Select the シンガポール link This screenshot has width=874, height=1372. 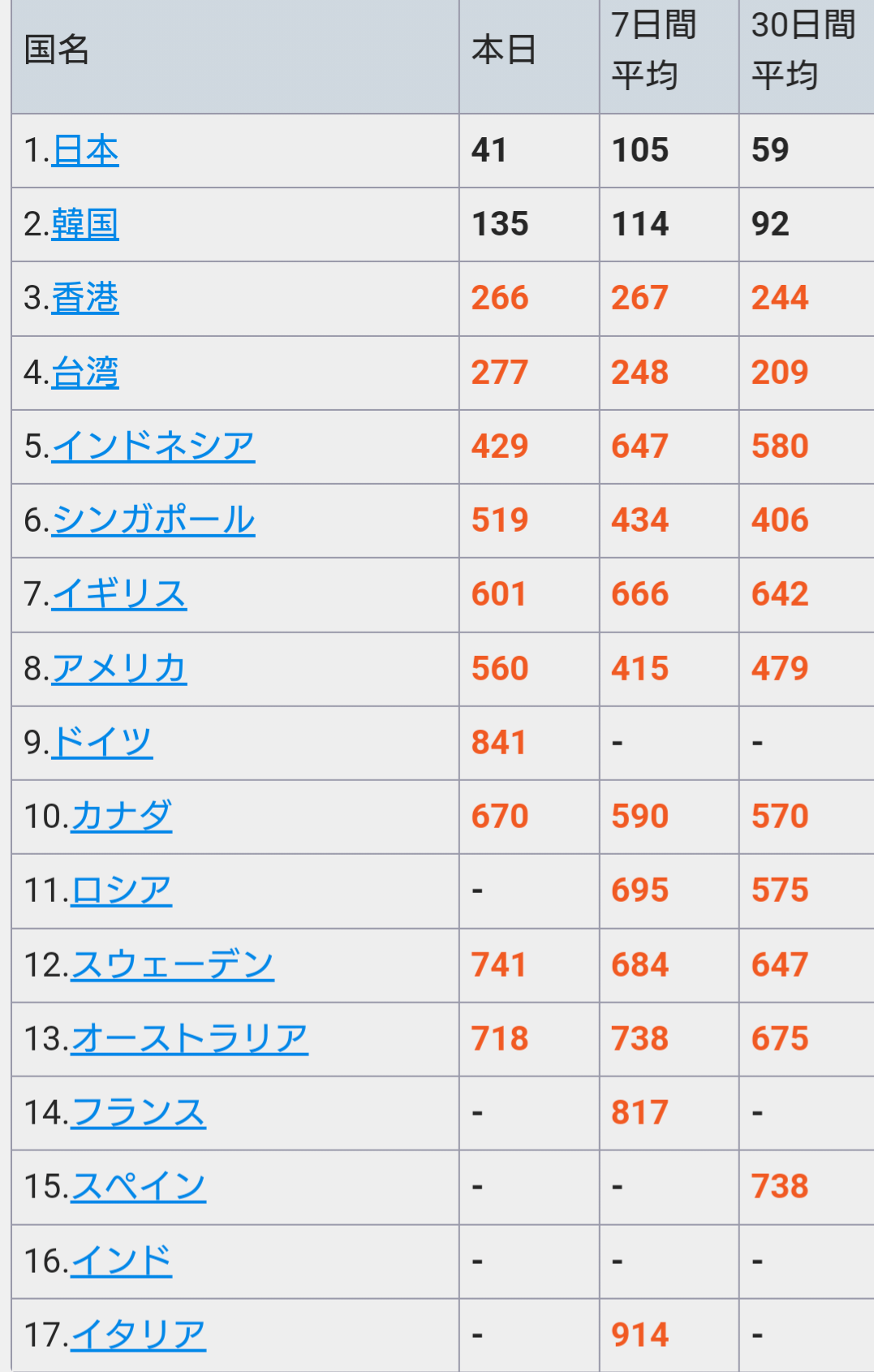tap(153, 520)
